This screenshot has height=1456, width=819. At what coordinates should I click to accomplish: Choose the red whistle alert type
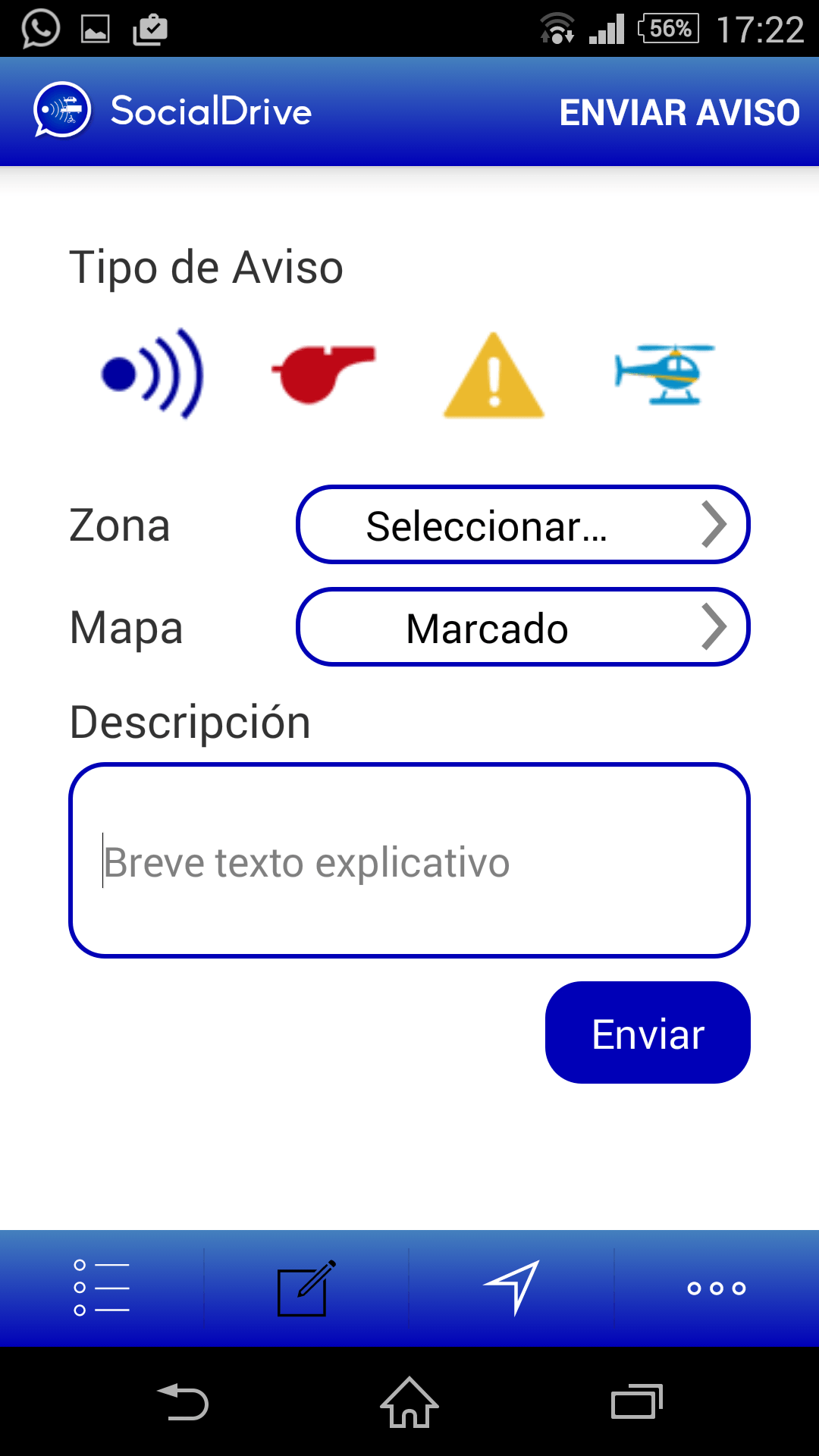coord(324,373)
